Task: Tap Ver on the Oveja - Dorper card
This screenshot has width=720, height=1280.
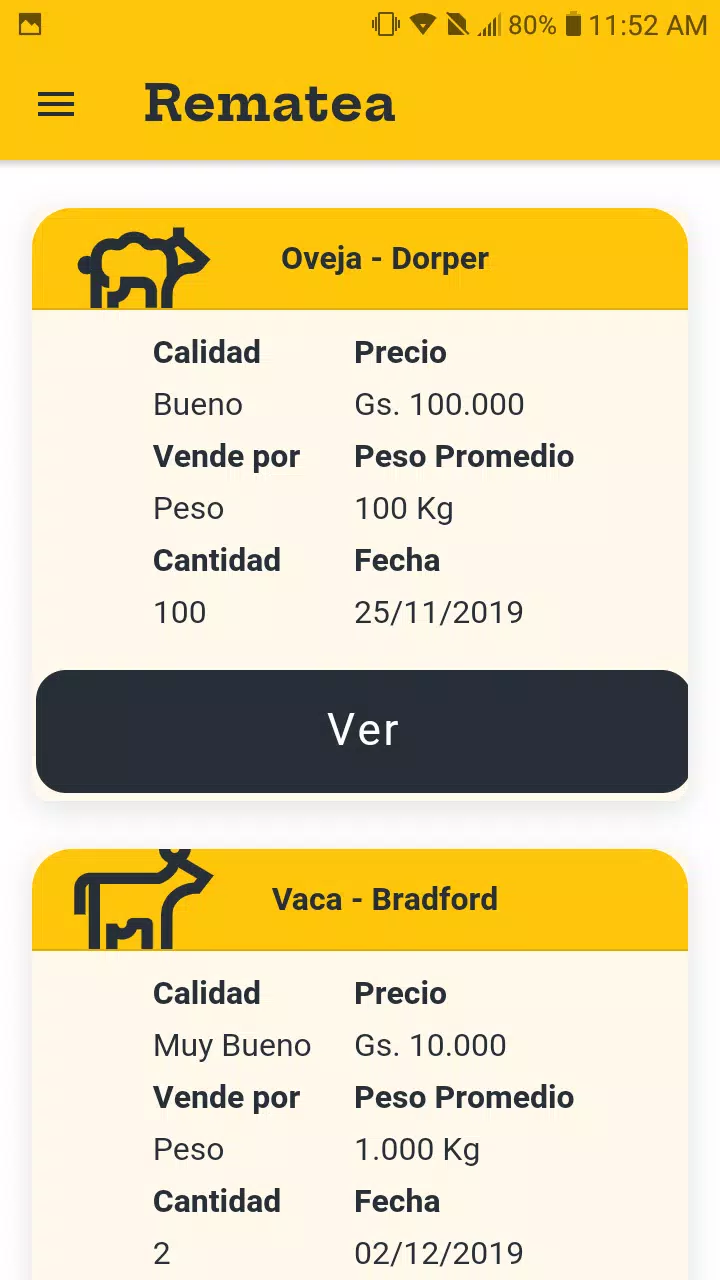Action: point(362,731)
